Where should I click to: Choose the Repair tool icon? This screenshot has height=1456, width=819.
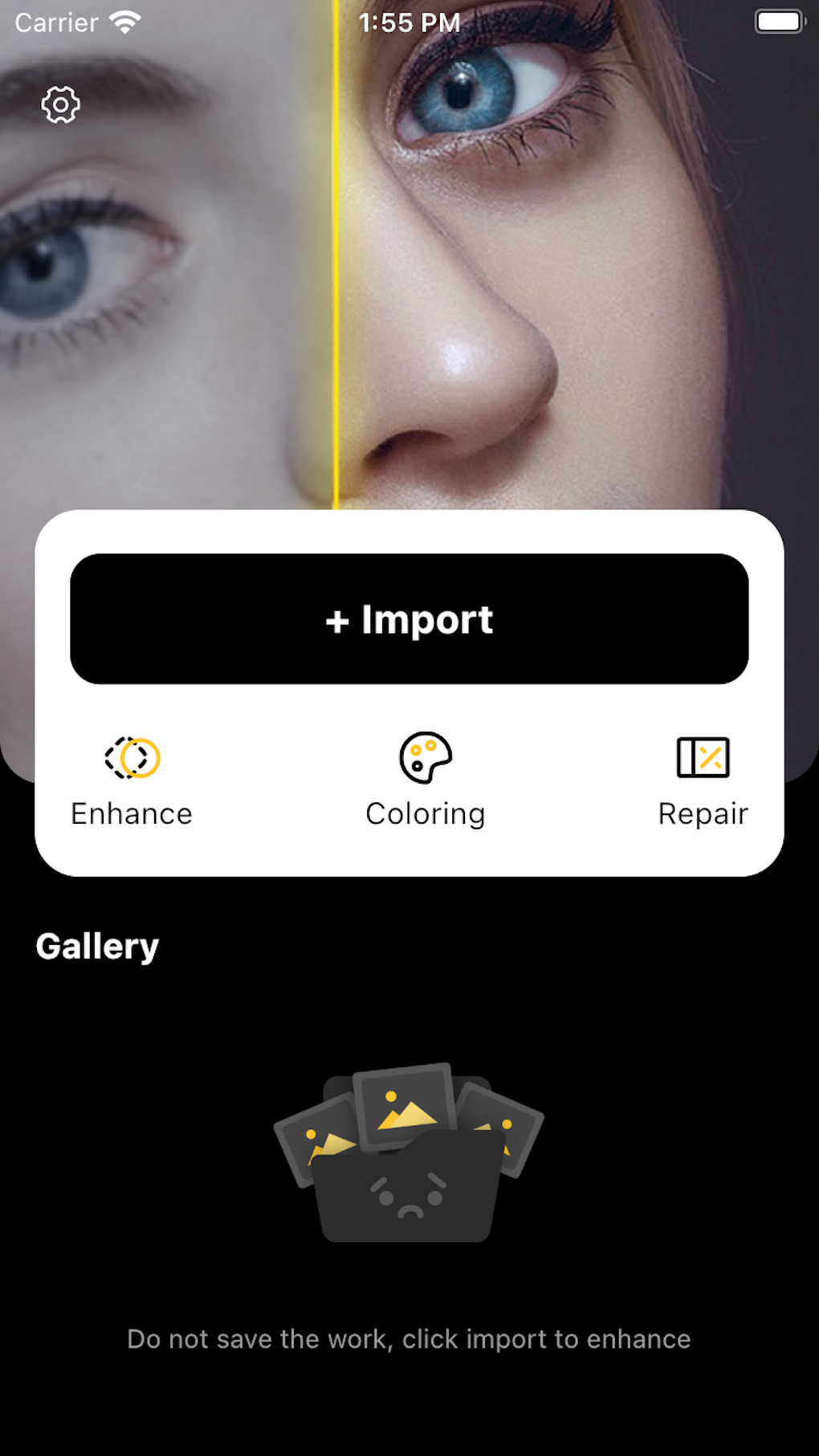point(703,757)
